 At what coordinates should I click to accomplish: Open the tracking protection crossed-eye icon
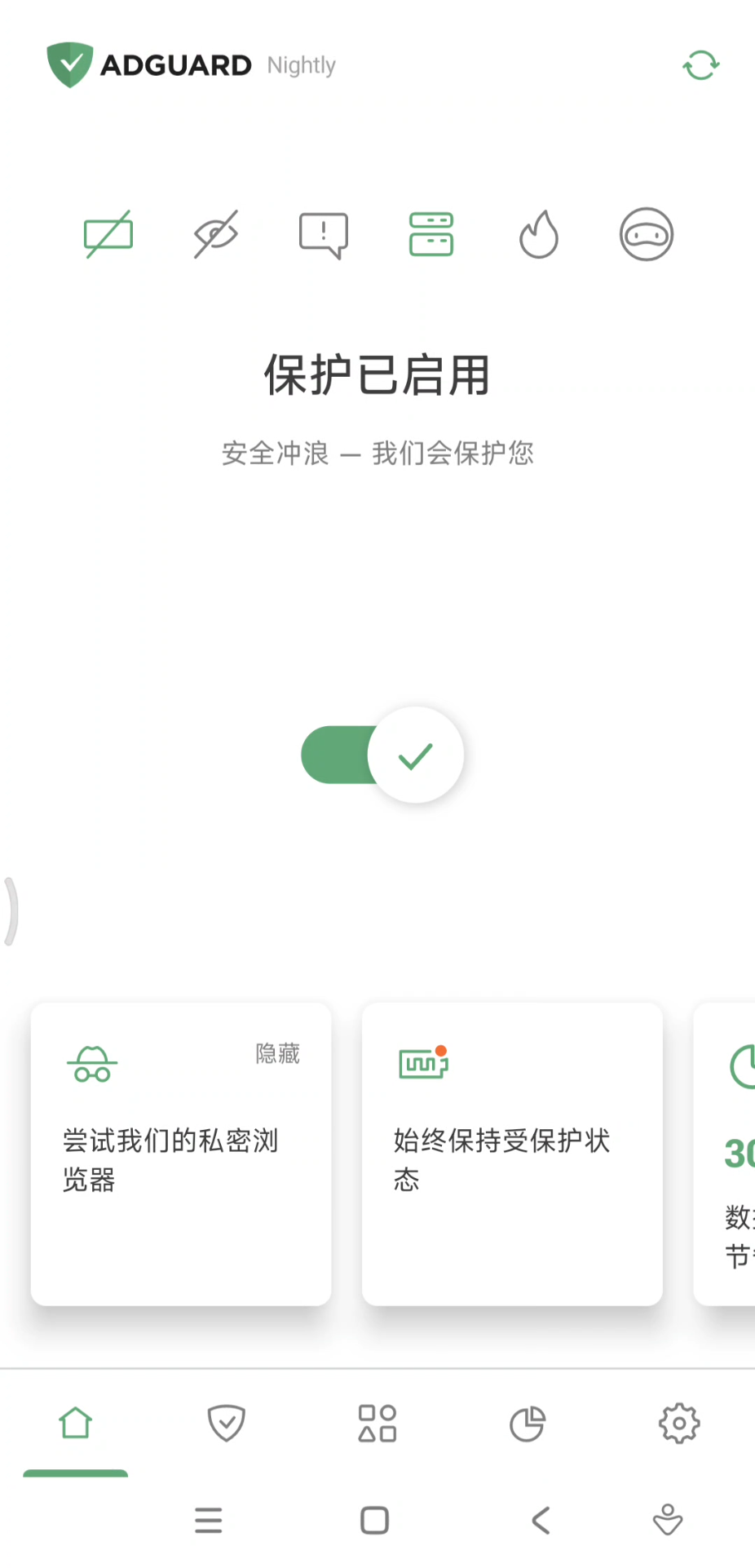coord(216,235)
